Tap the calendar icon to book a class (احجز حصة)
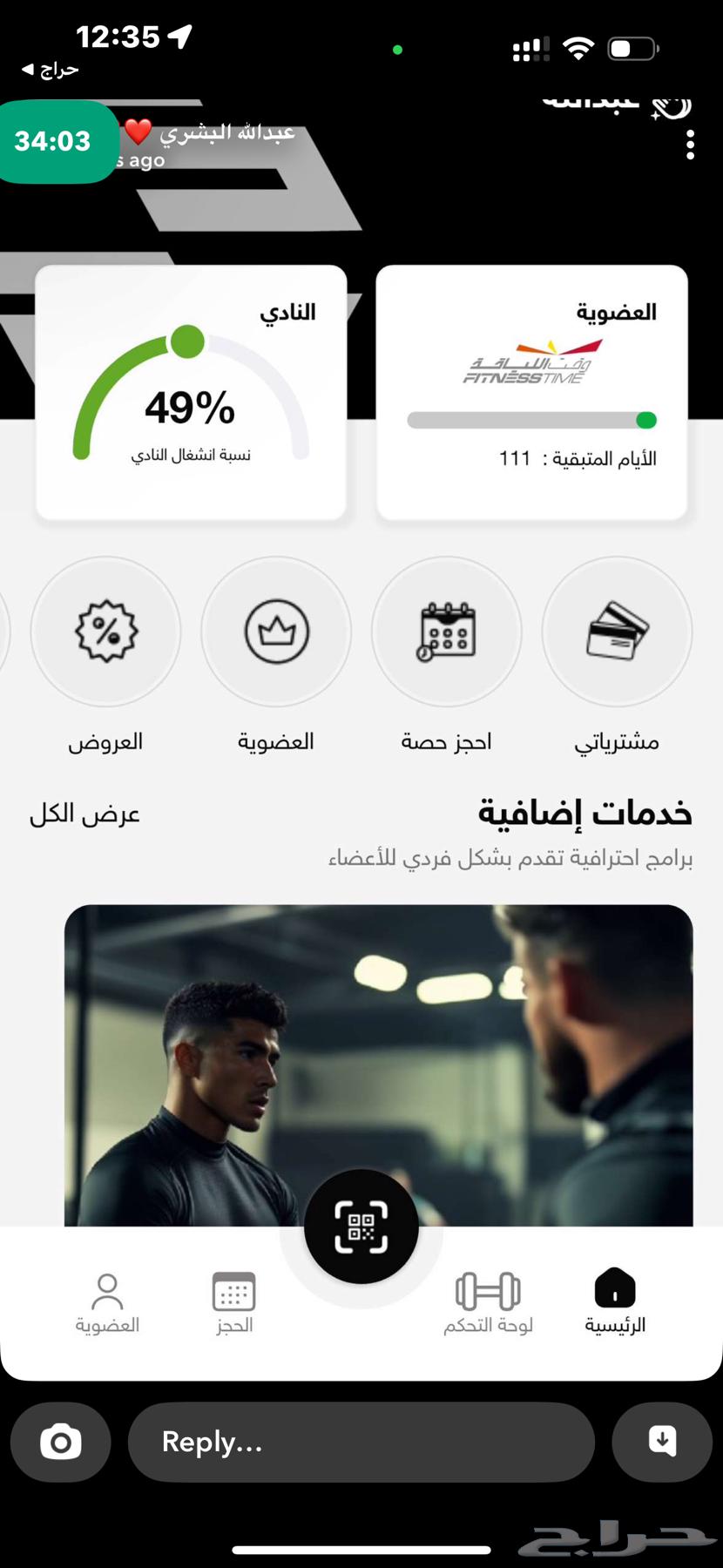723x1568 pixels. coord(446,632)
